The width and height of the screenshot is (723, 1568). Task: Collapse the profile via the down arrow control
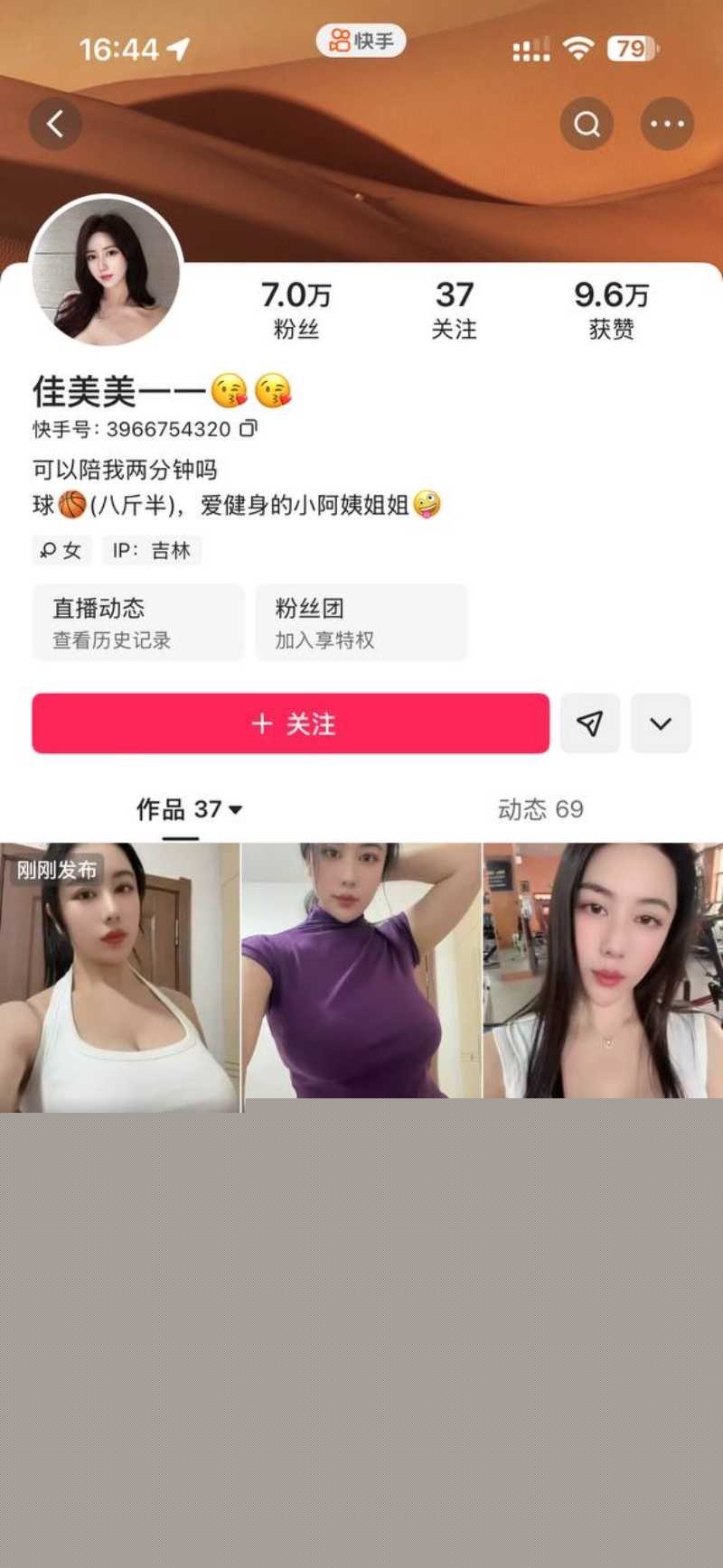[661, 723]
